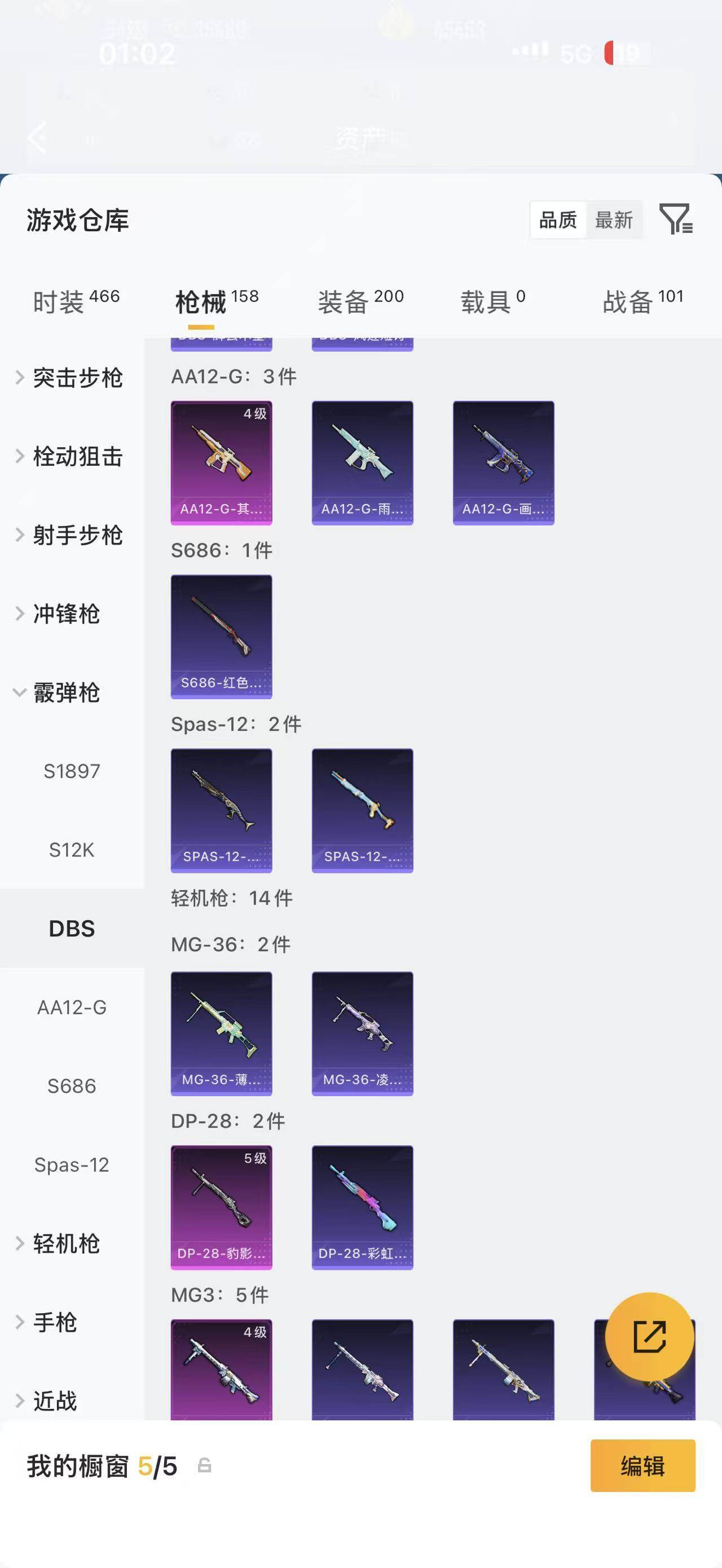The image size is (722, 1568).
Task: Switch to the 装备 tab
Action: point(360,301)
